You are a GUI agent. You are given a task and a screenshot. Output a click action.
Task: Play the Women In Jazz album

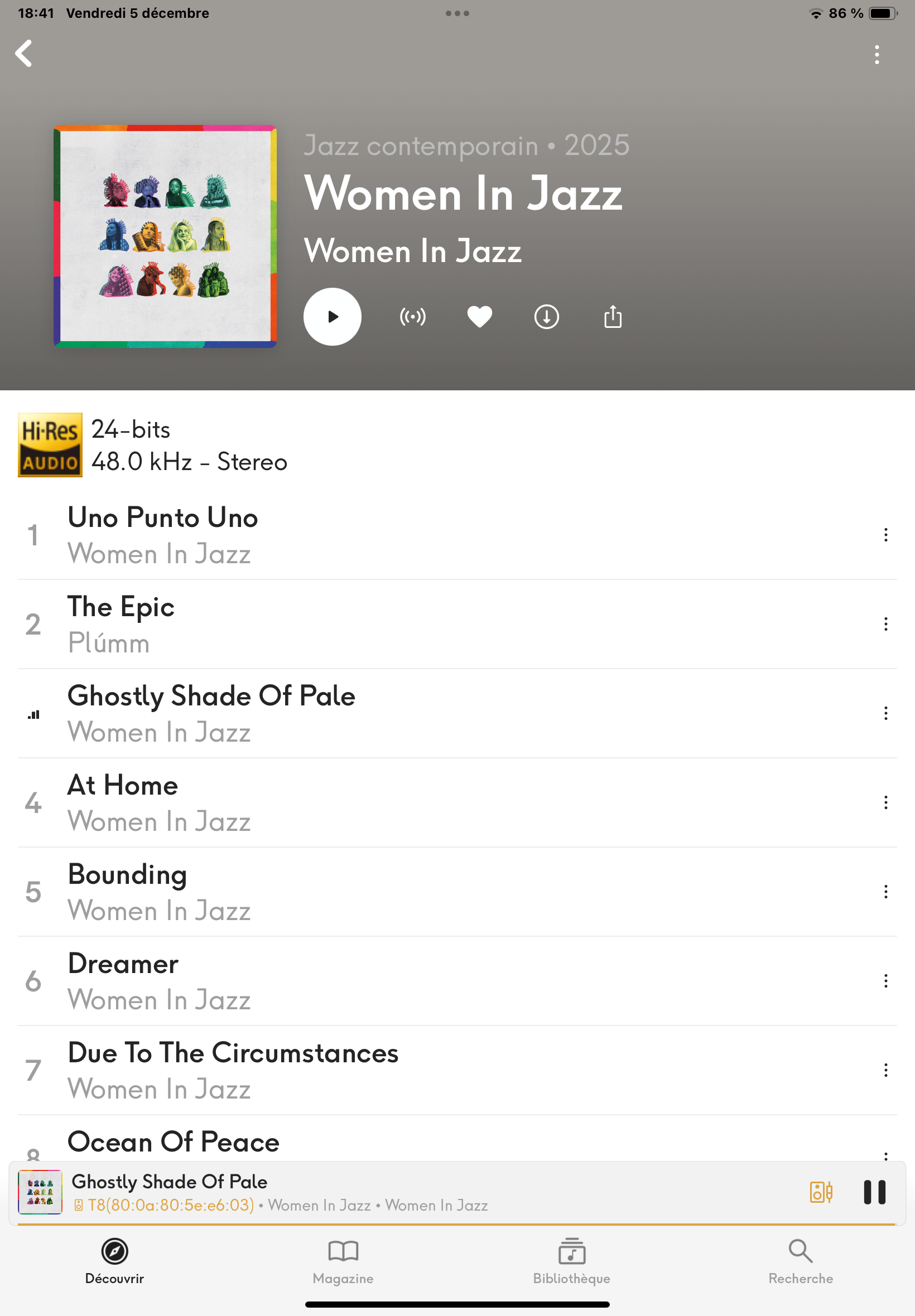click(332, 317)
